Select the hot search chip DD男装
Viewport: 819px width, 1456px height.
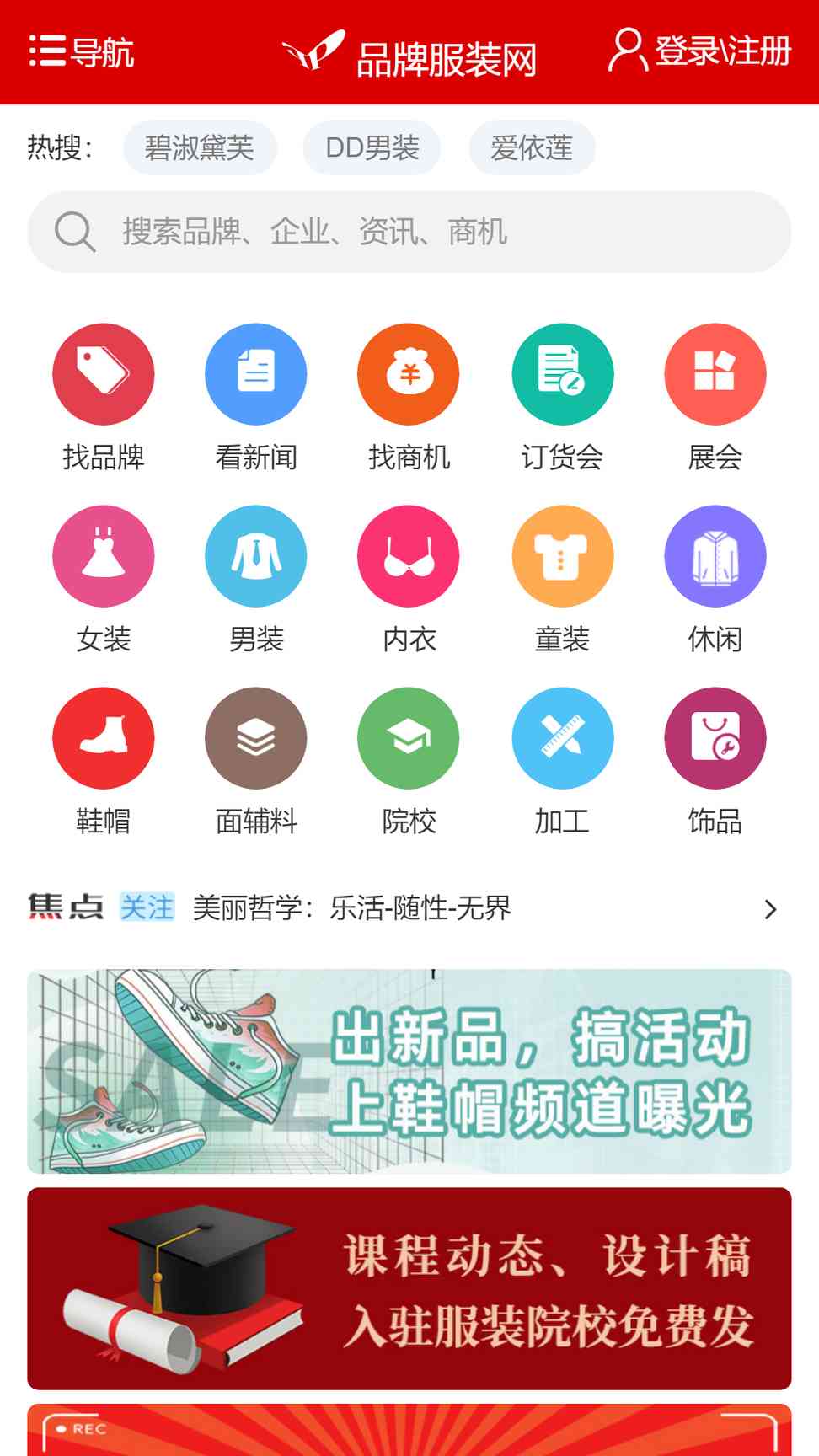tap(372, 148)
